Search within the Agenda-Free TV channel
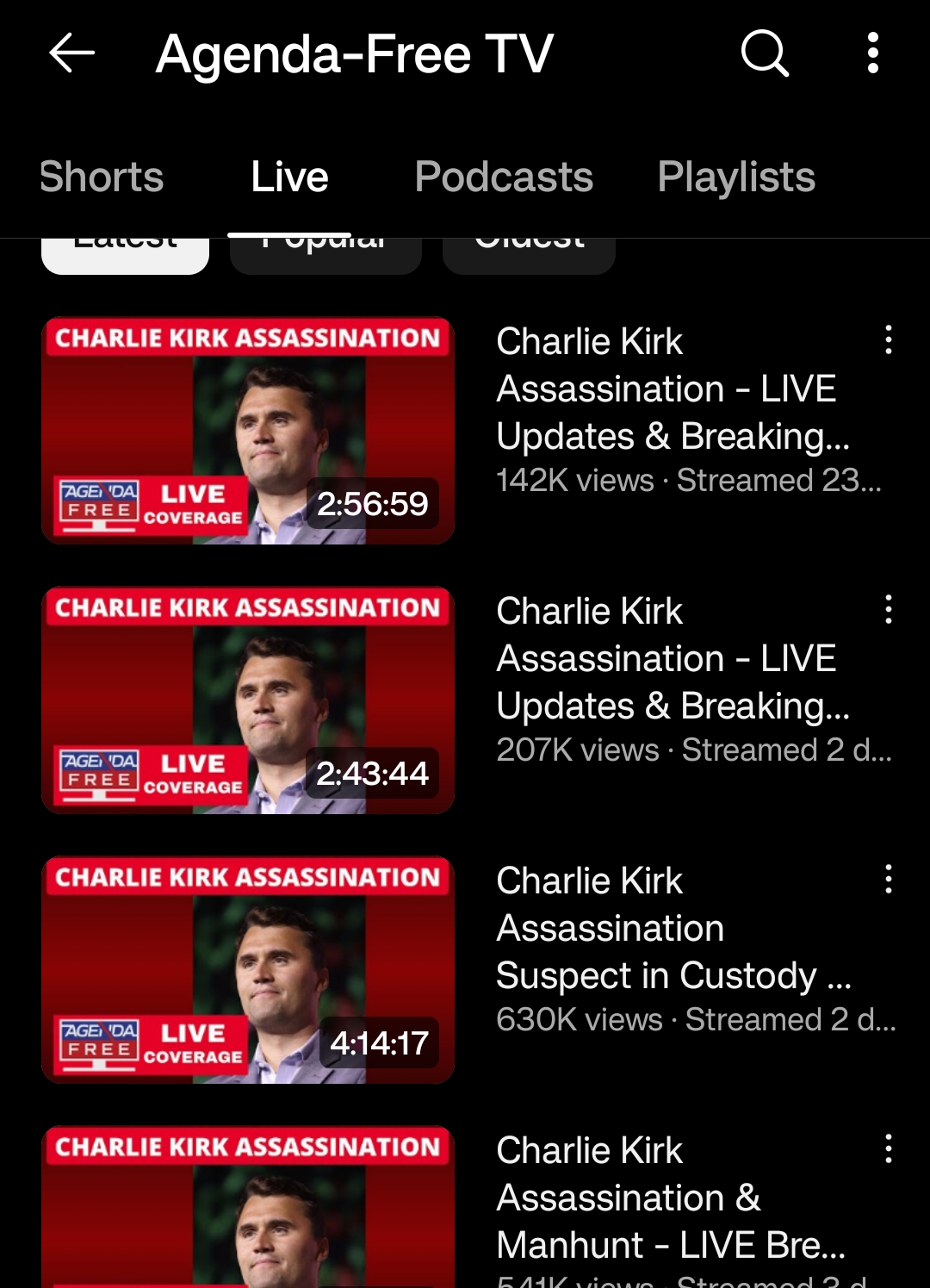This screenshot has height=1288, width=930. click(x=764, y=53)
